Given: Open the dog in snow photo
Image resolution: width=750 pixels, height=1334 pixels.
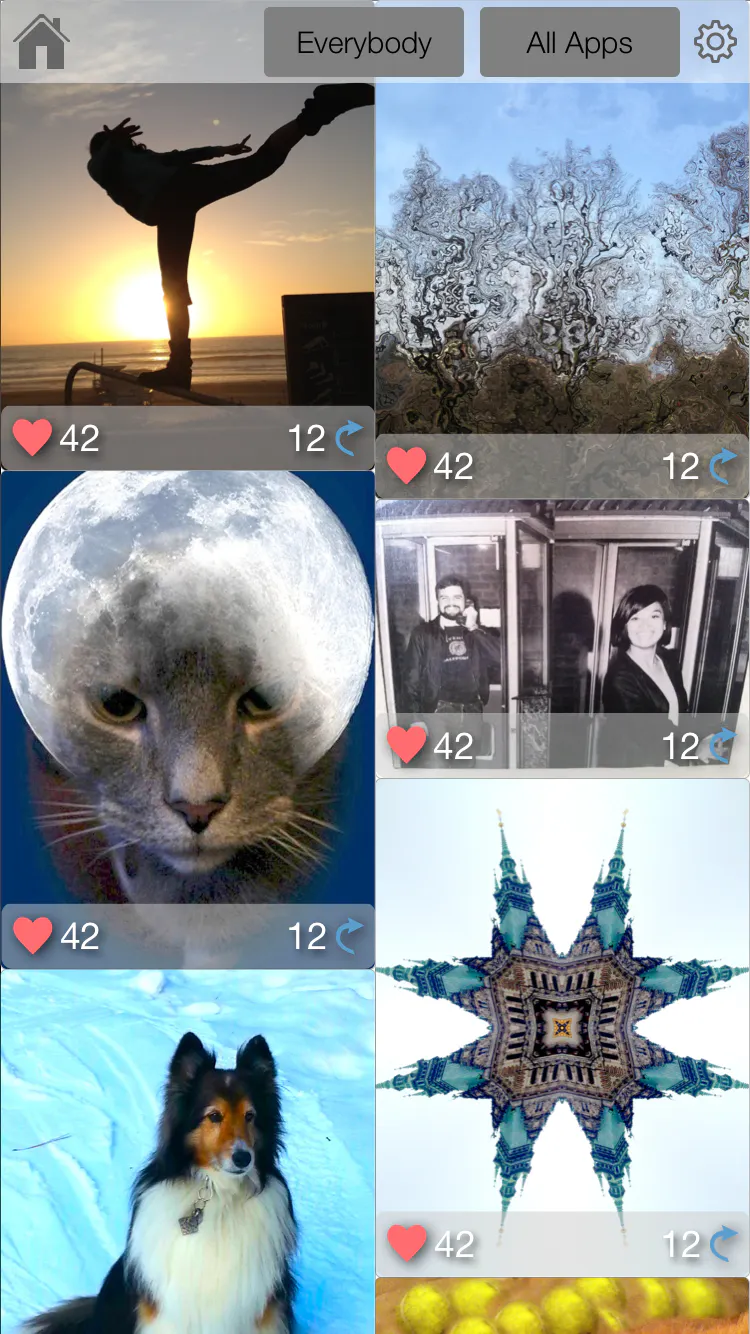Looking at the screenshot, I should click(187, 1152).
